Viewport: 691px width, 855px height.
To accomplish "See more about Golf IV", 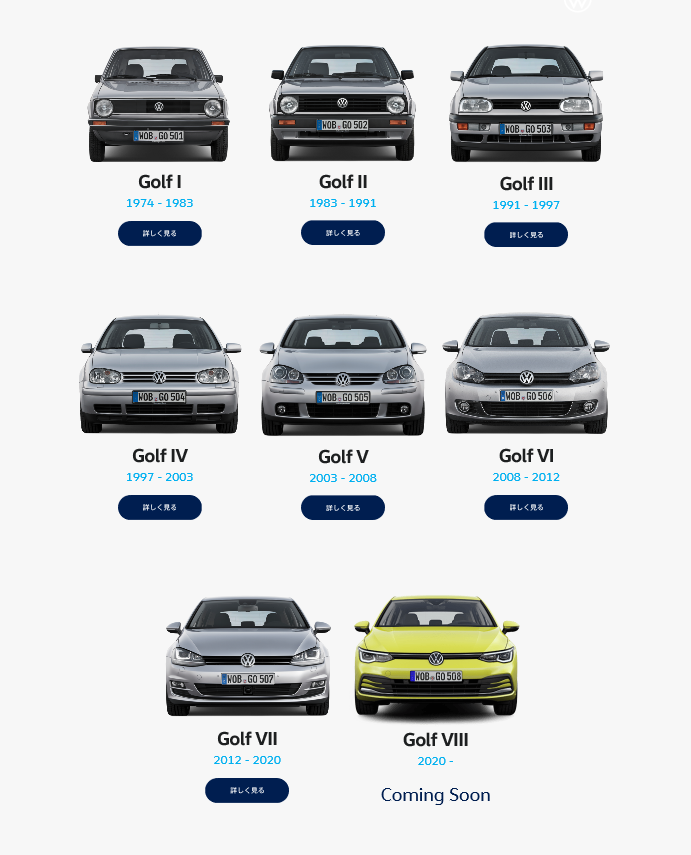I will [x=160, y=508].
